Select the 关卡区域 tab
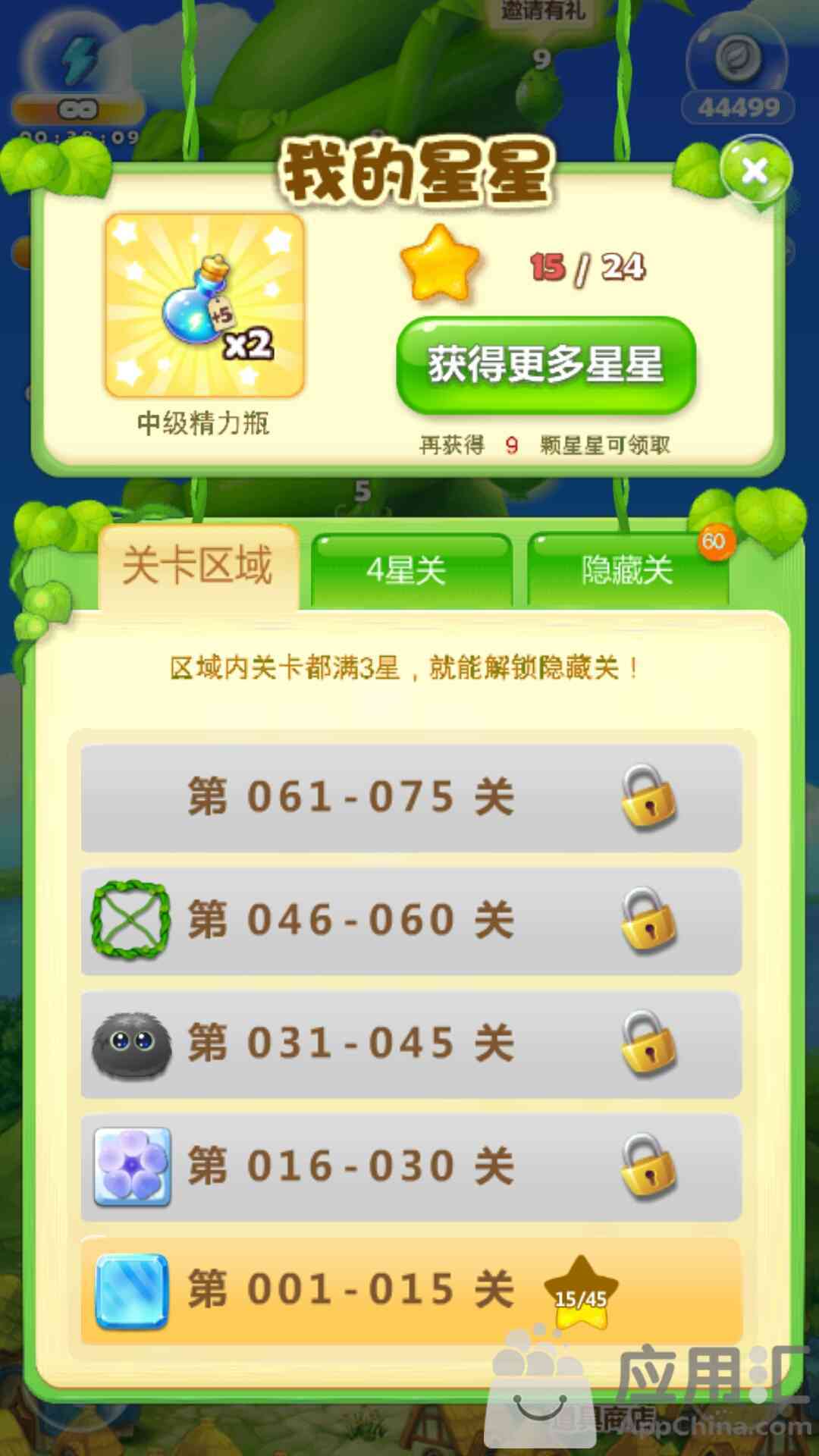819x1456 pixels. pyautogui.click(x=198, y=566)
